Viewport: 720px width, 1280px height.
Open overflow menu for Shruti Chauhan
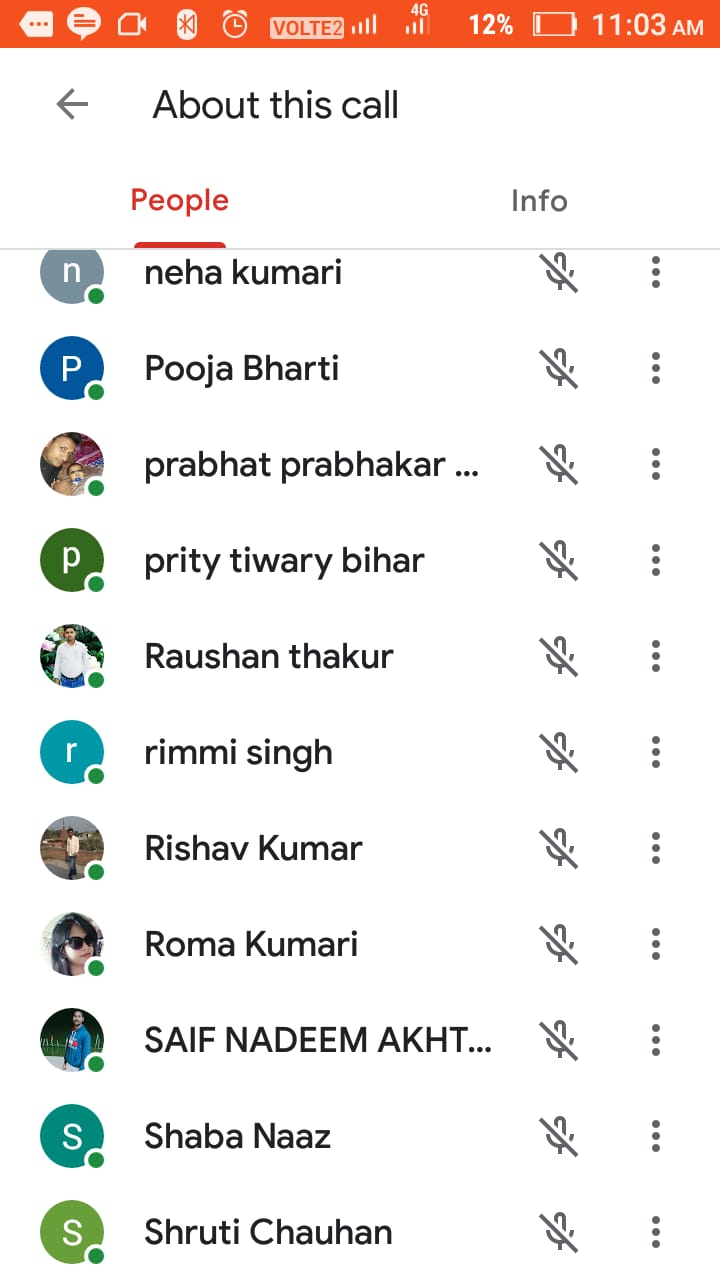click(656, 1232)
